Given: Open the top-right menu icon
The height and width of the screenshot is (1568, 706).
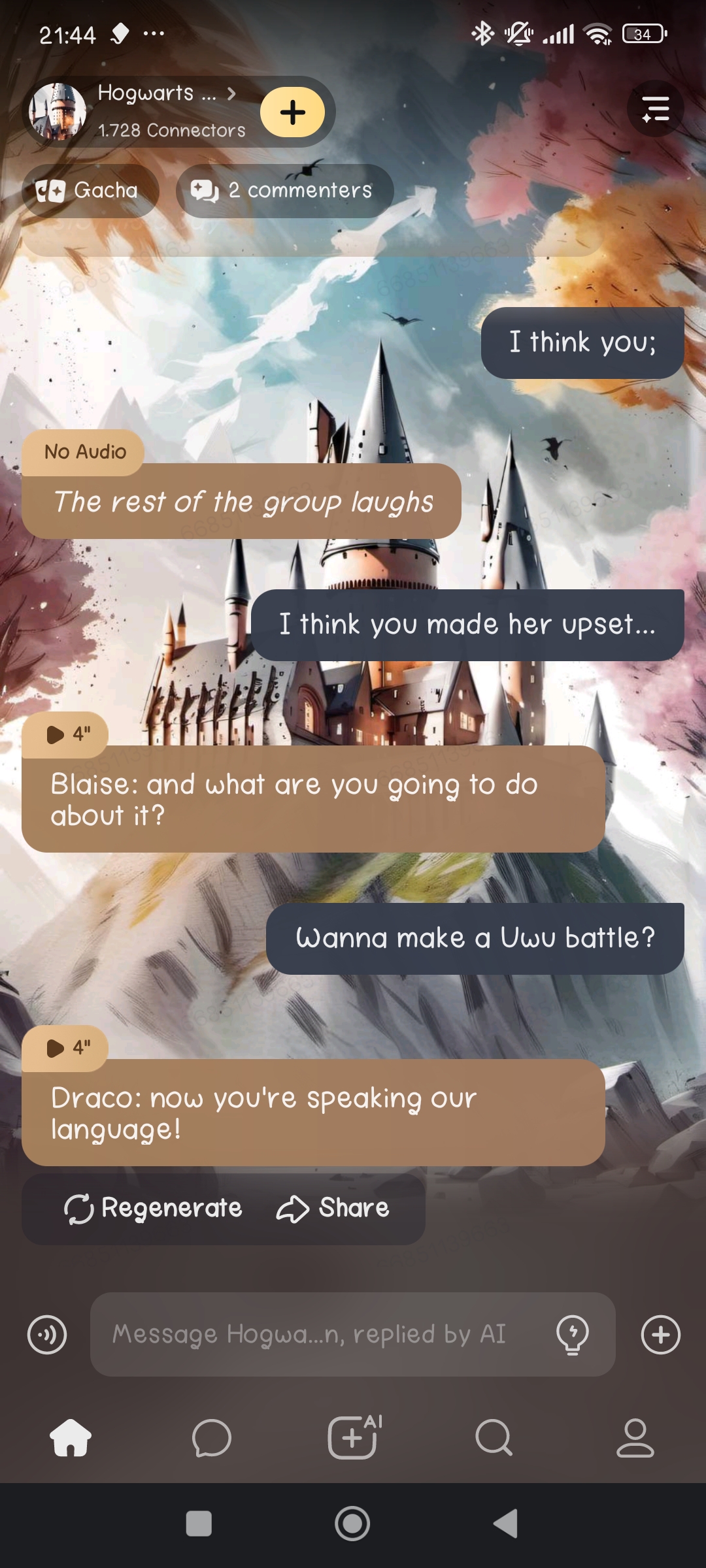Looking at the screenshot, I should [x=655, y=109].
